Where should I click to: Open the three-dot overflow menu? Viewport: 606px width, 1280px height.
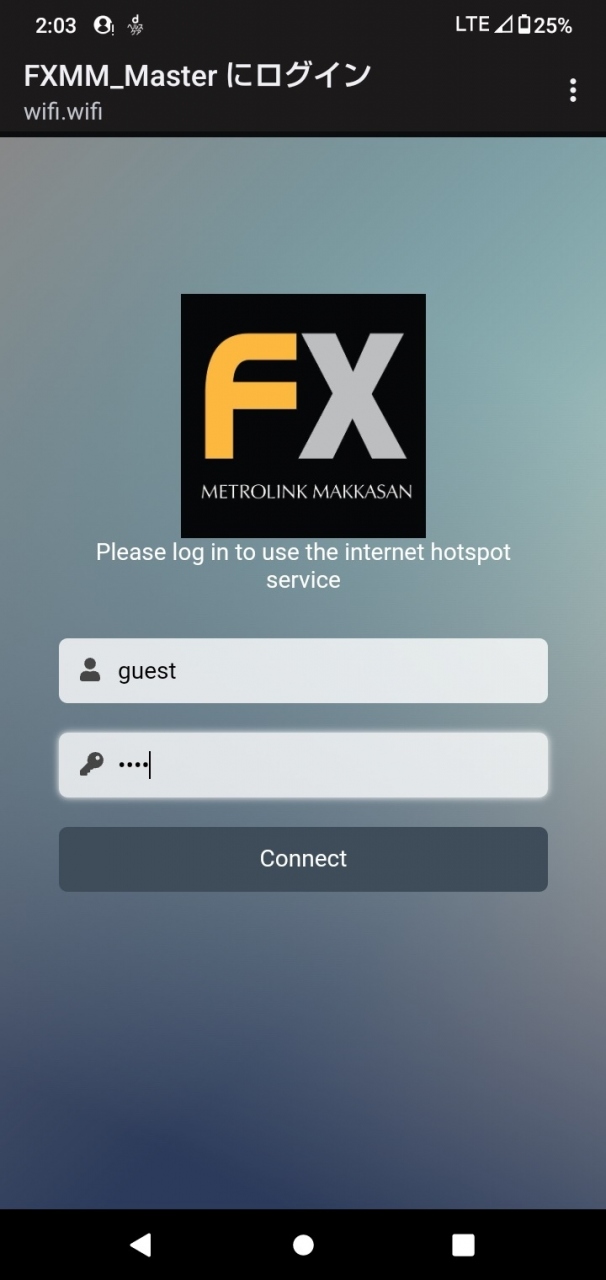(x=572, y=90)
